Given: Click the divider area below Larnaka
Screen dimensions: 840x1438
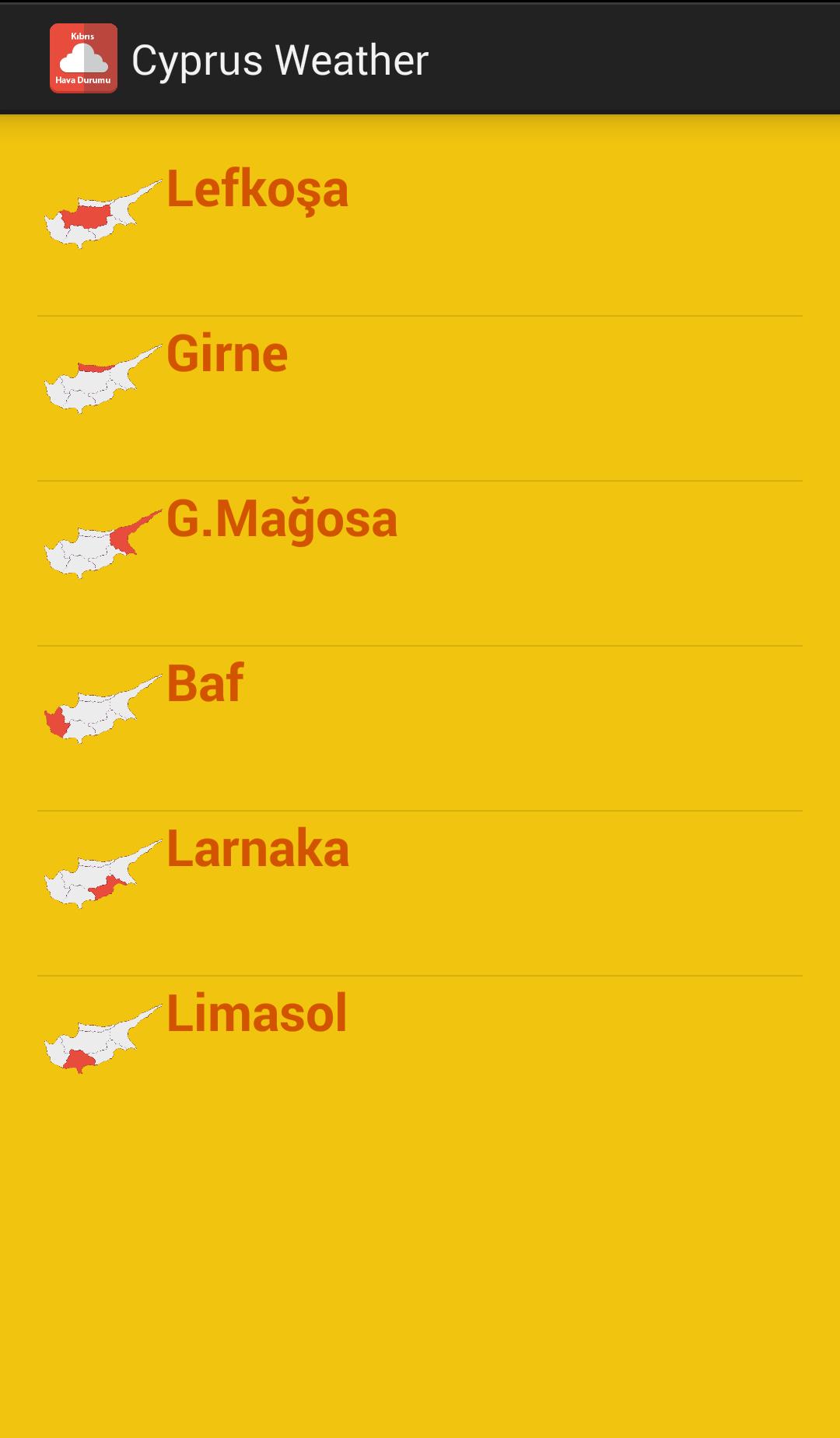Looking at the screenshot, I should (x=420, y=973).
